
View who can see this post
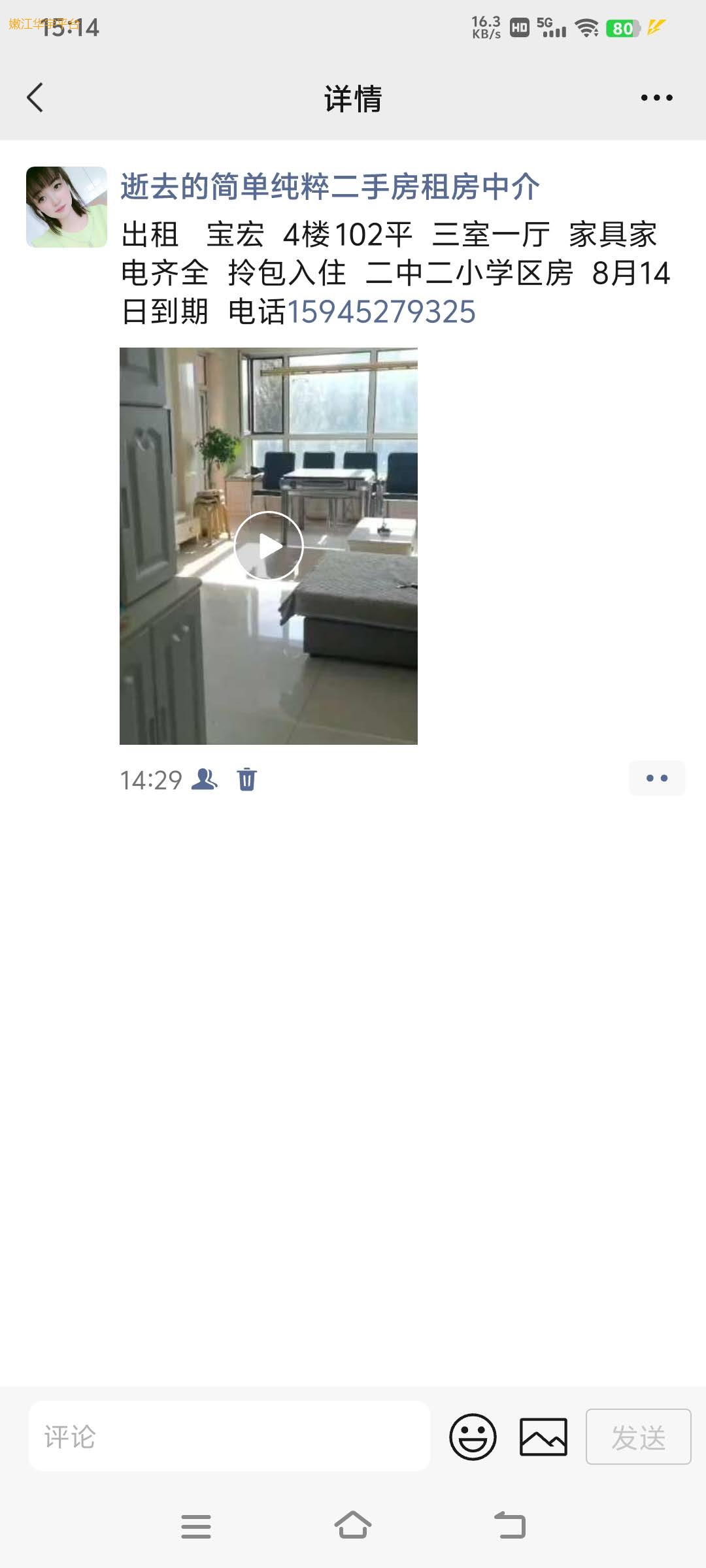pyautogui.click(x=204, y=779)
